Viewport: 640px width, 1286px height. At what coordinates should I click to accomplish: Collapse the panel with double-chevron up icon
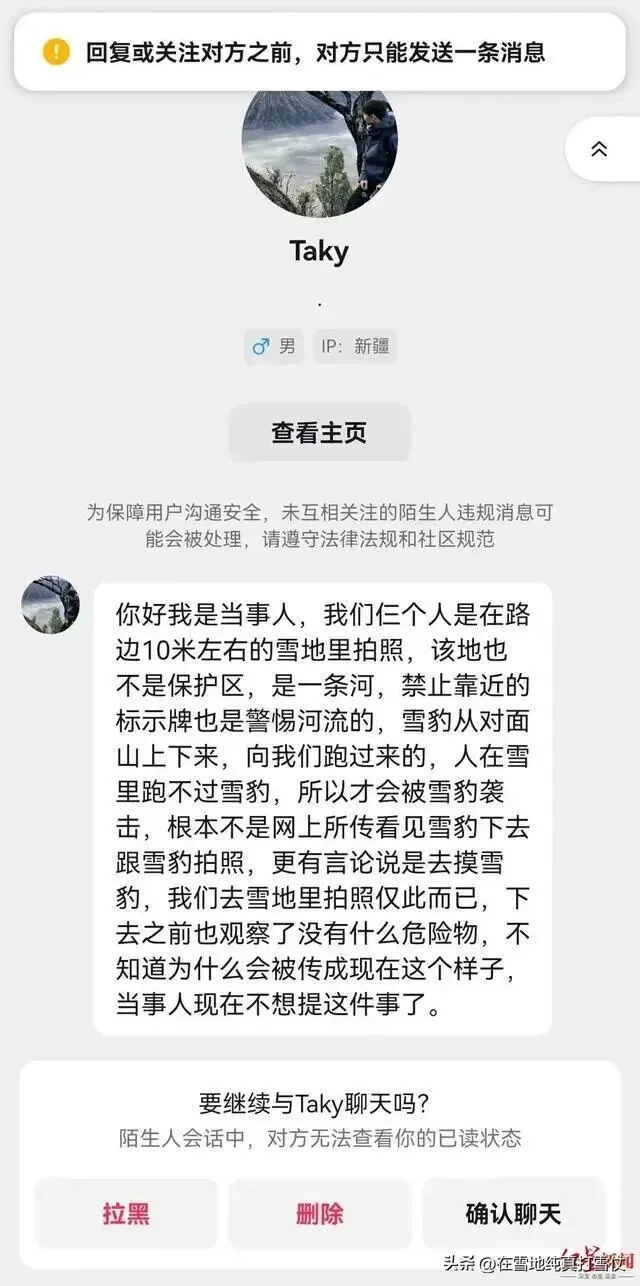(x=599, y=149)
